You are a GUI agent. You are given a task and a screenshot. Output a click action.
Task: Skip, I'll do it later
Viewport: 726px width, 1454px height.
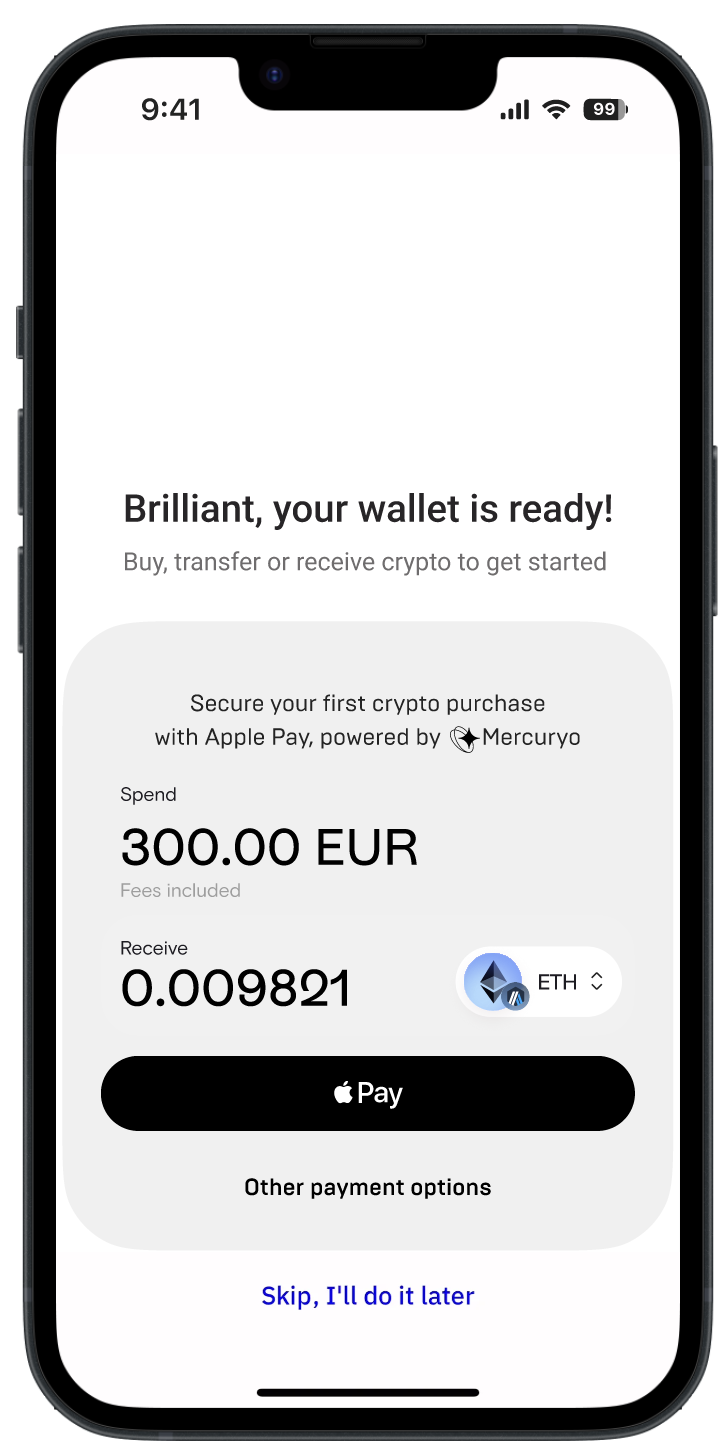(x=367, y=1295)
